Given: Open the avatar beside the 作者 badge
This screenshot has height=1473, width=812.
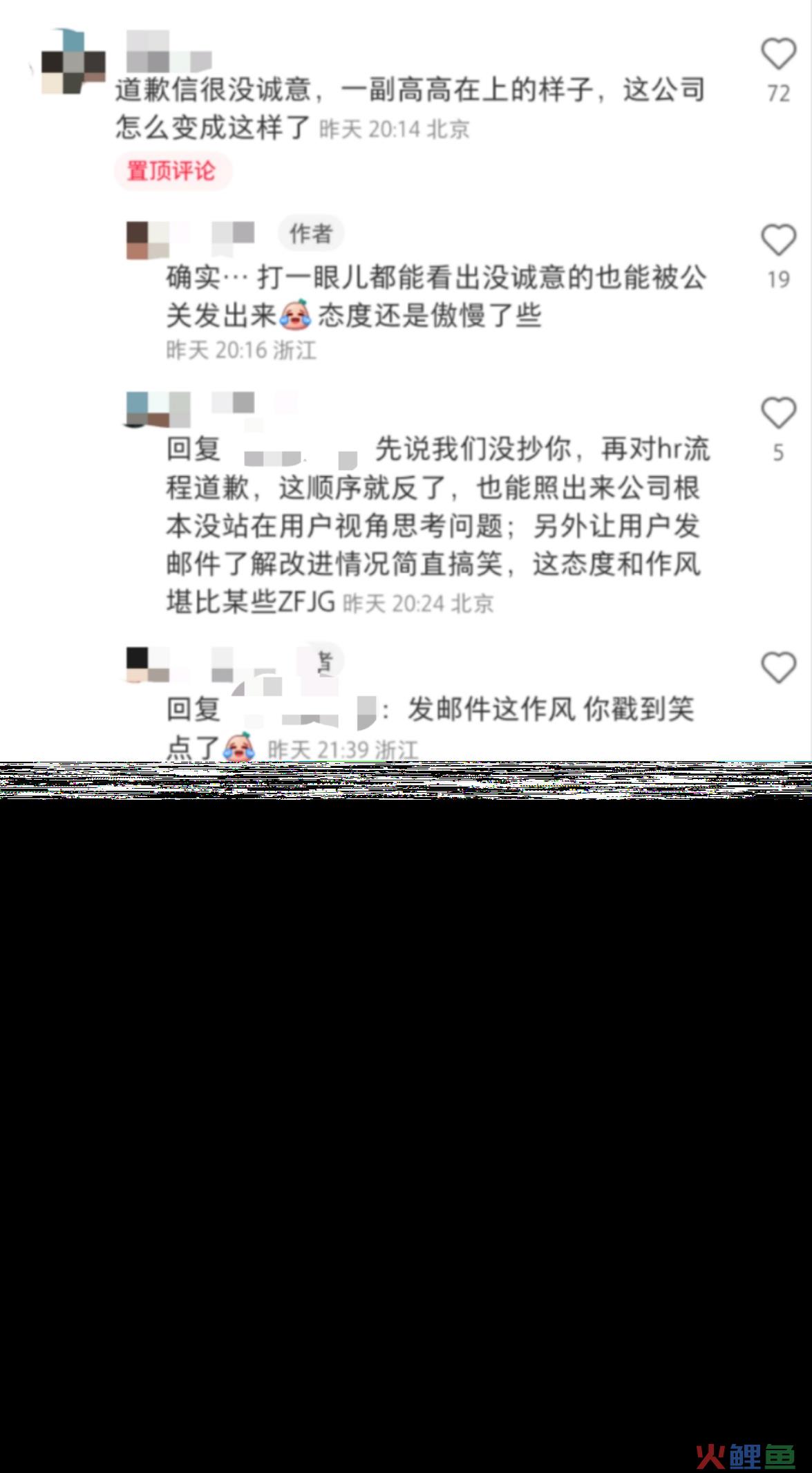Looking at the screenshot, I should (147, 240).
